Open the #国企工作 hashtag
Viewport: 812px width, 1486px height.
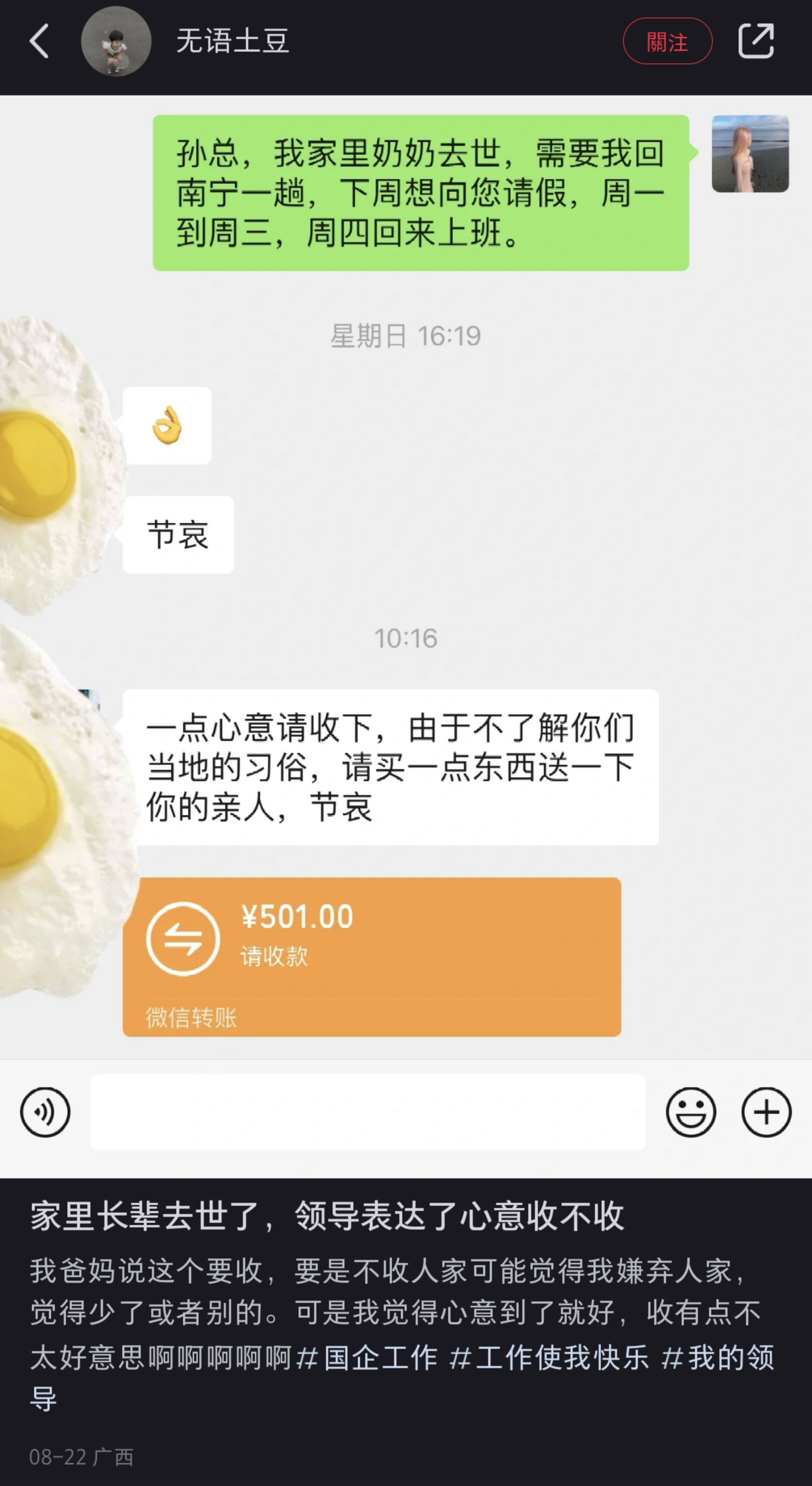tap(367, 1358)
